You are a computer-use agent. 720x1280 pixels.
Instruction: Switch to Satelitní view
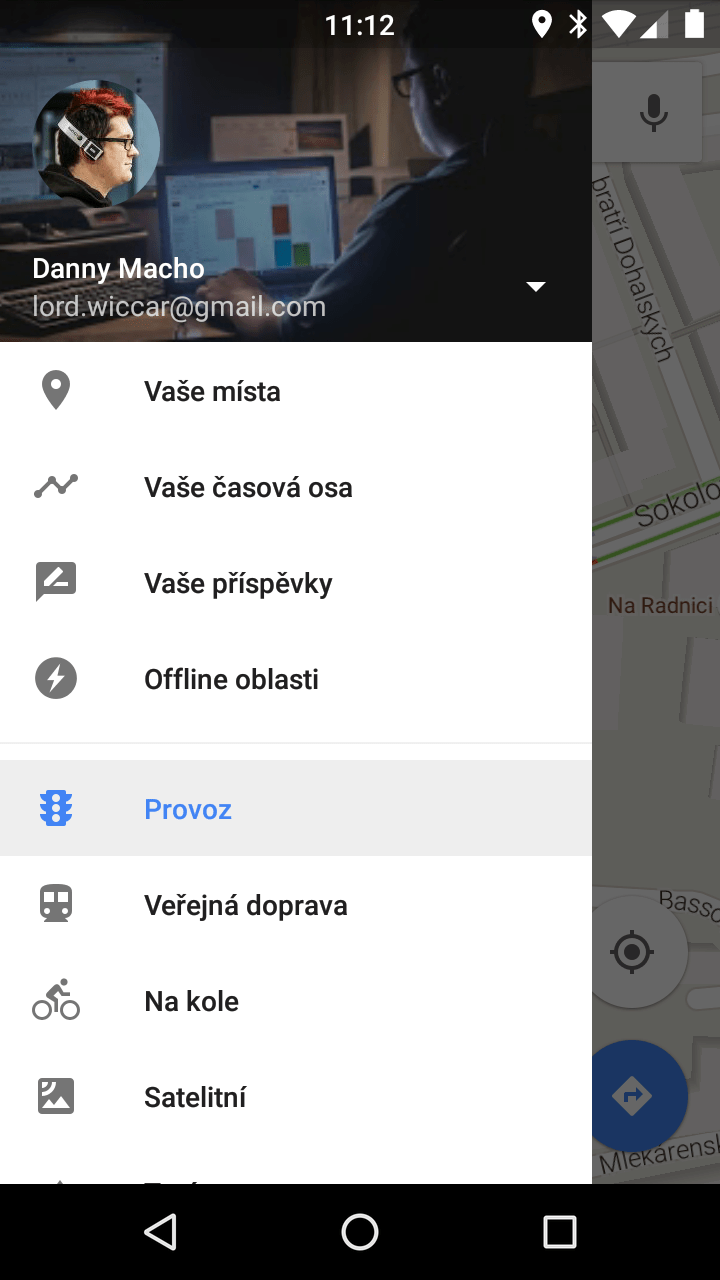296,1097
